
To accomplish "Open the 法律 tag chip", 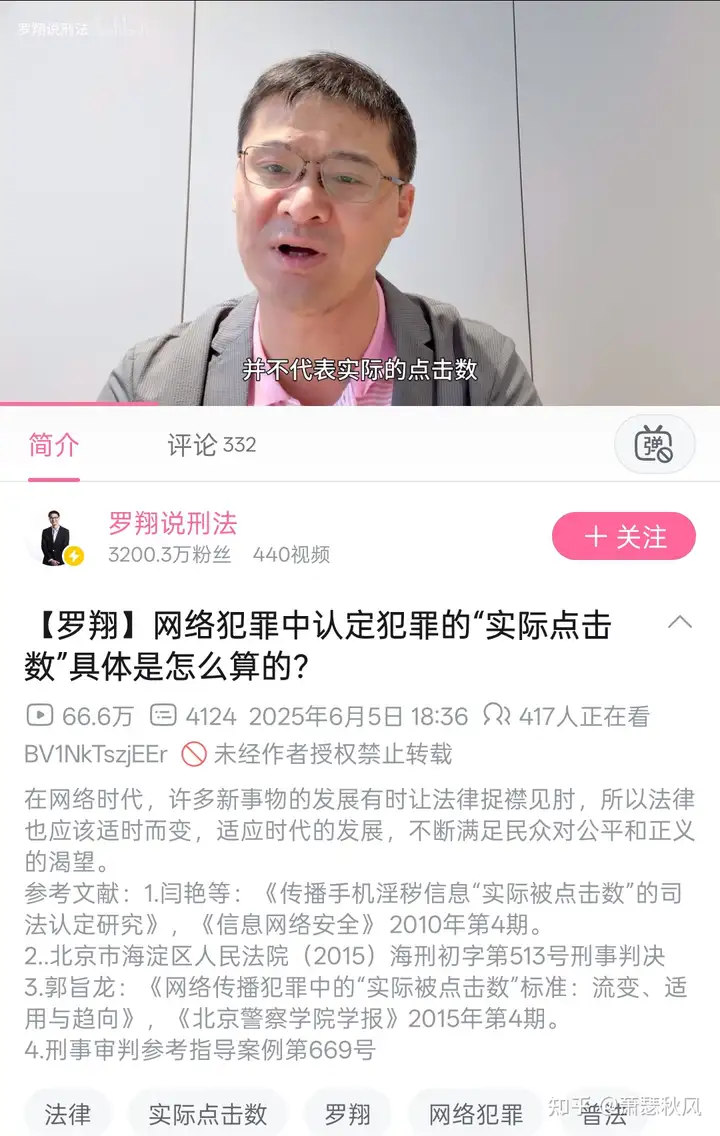I will tap(68, 1113).
